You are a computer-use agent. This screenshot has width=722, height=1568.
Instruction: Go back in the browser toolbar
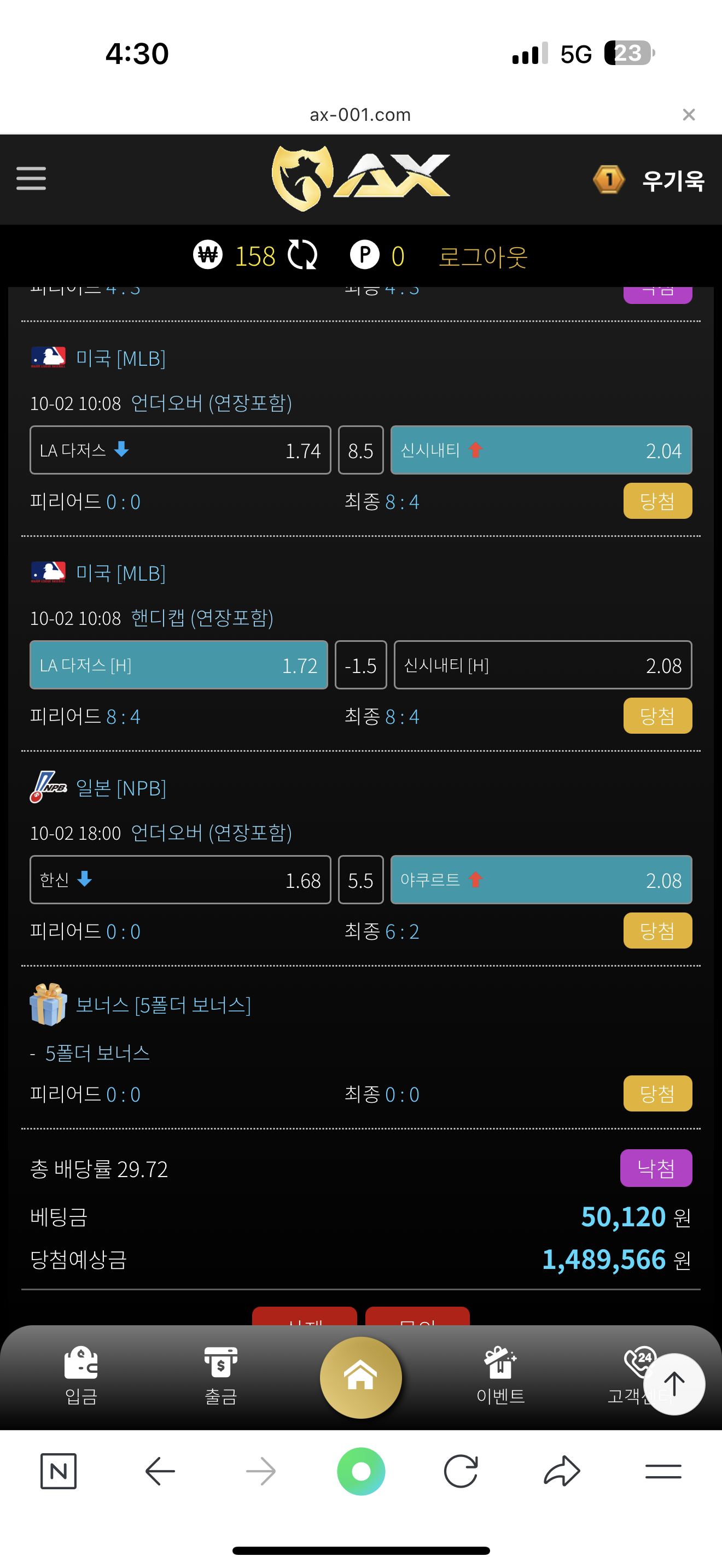click(160, 1471)
